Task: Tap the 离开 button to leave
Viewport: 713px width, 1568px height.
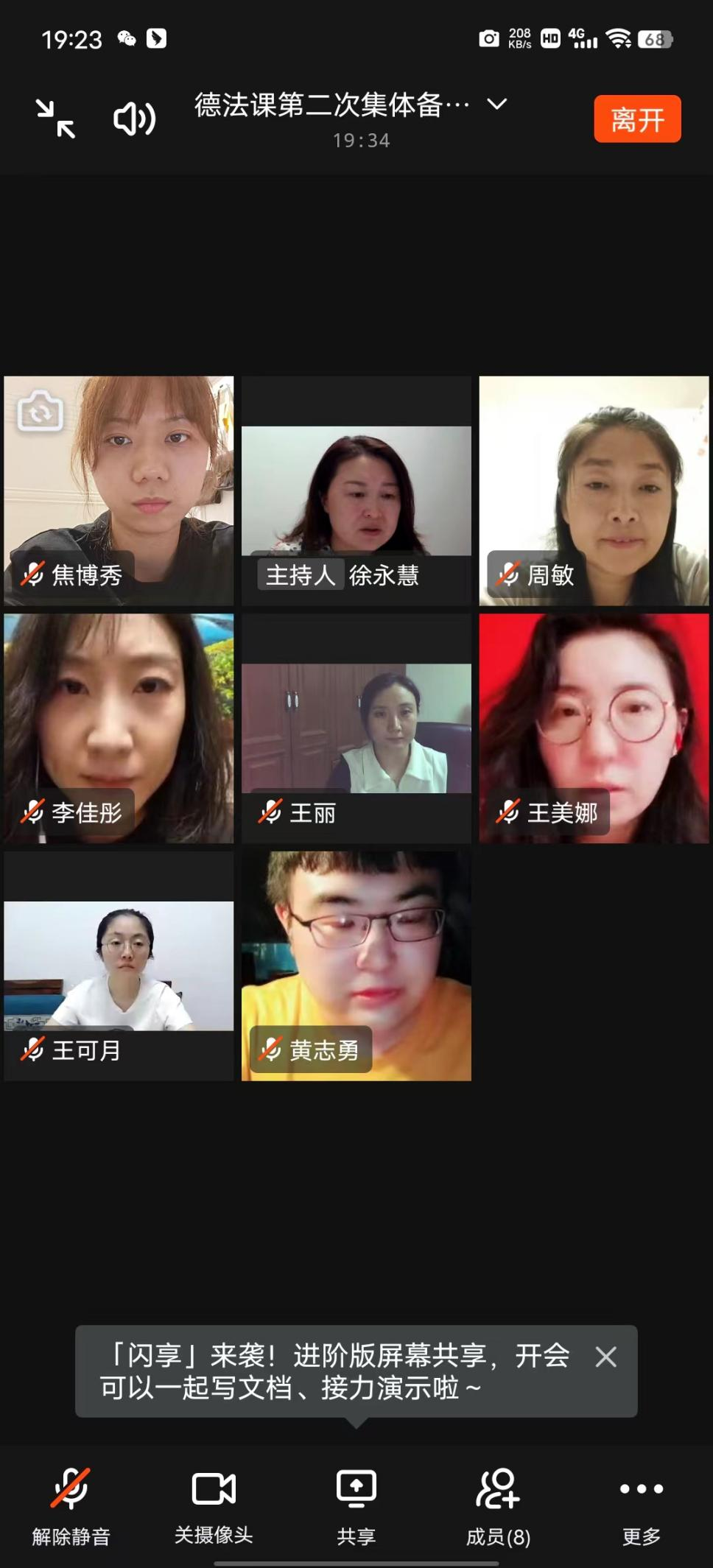Action: tap(637, 119)
